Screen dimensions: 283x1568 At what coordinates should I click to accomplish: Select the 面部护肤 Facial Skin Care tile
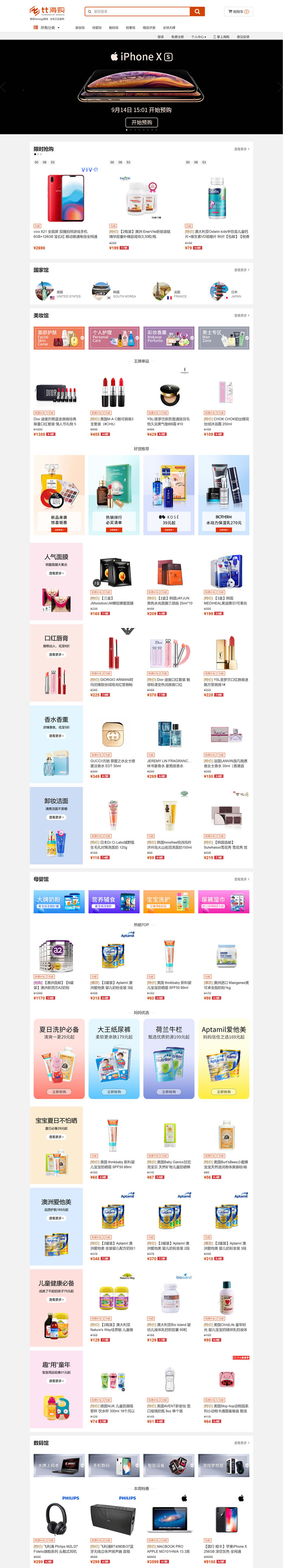59,338
